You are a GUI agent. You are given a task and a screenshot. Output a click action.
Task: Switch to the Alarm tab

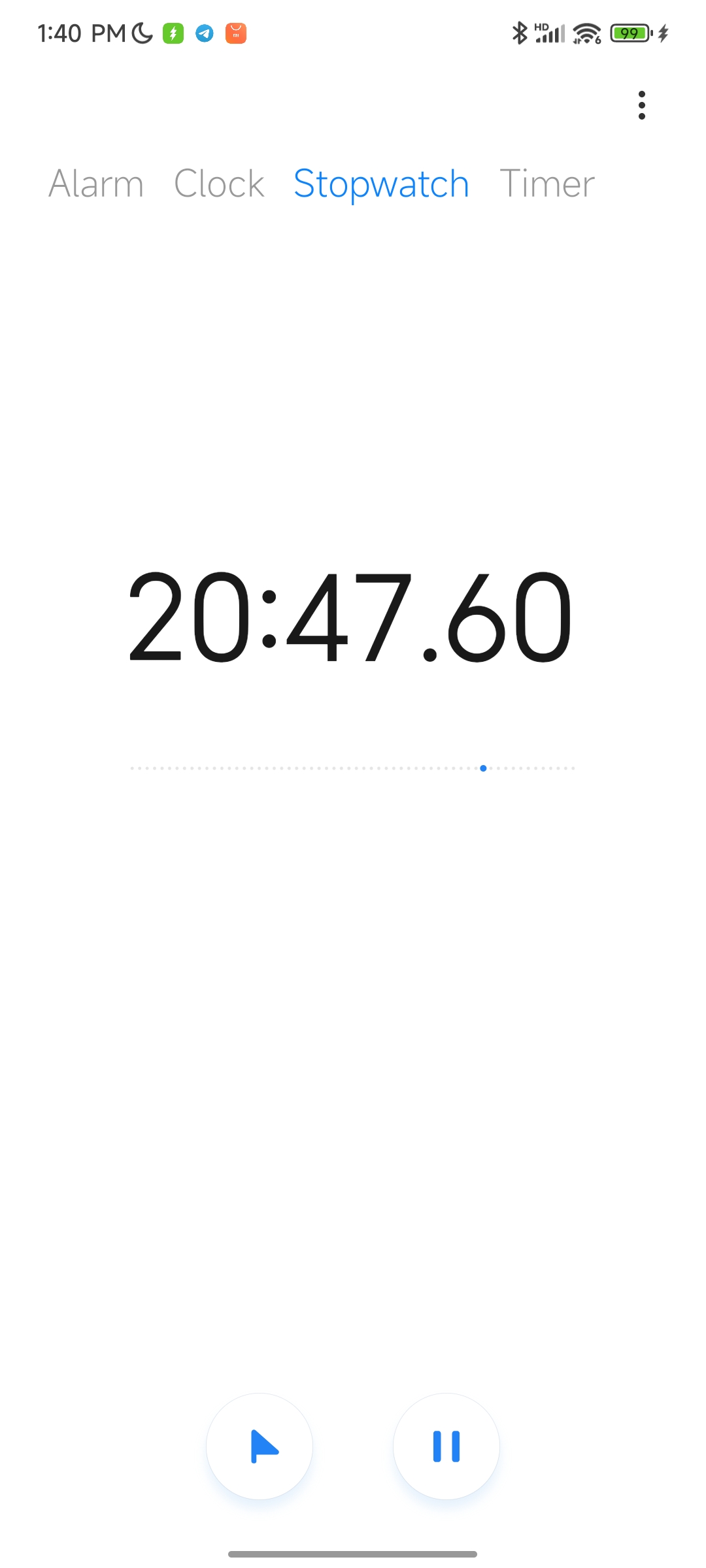click(96, 184)
